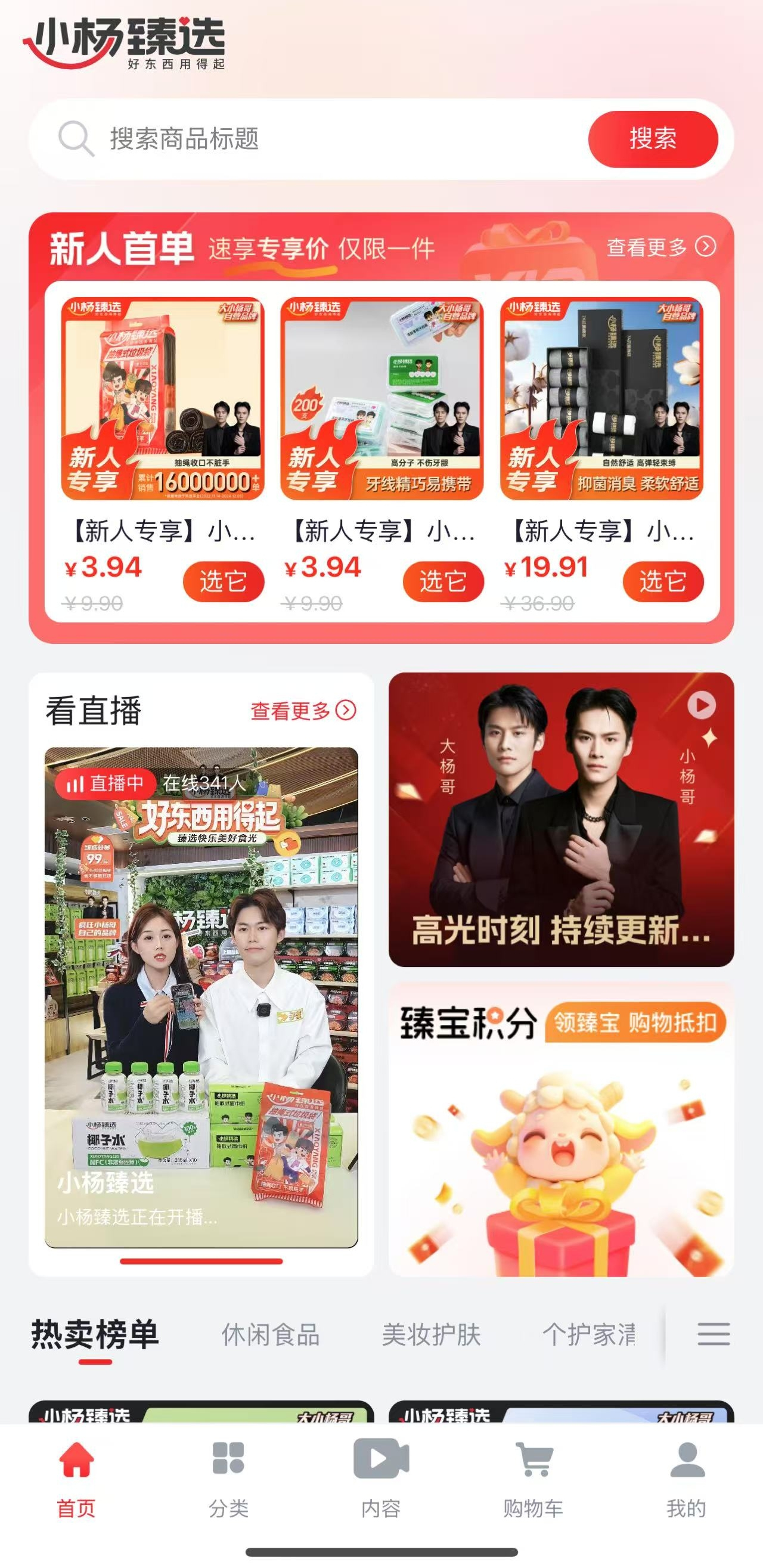Switch to the 美妆护肤 category tab
The image size is (763, 1568).
431,1334
